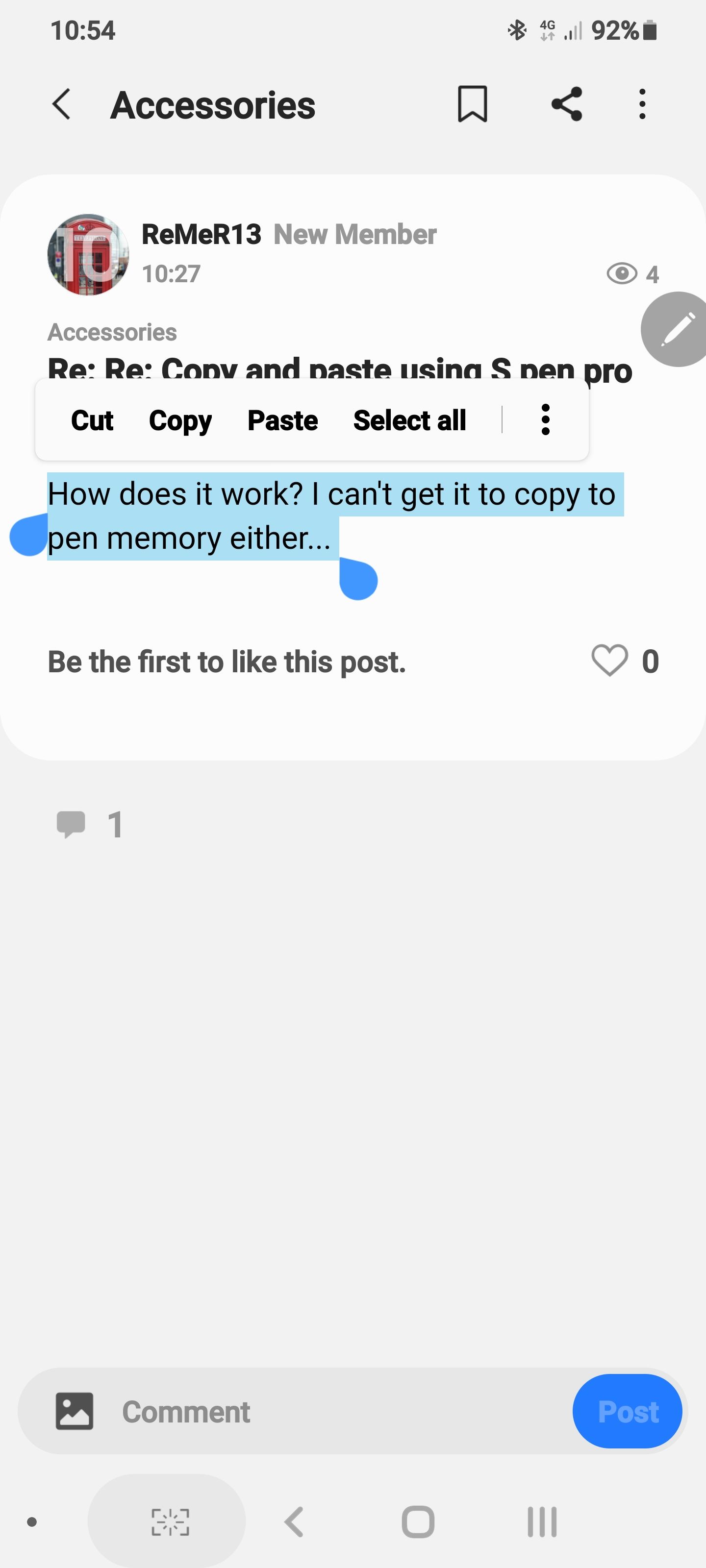Tap the back arrow in the navigation bar
Screen dimensions: 706x1568
(x=294, y=1522)
